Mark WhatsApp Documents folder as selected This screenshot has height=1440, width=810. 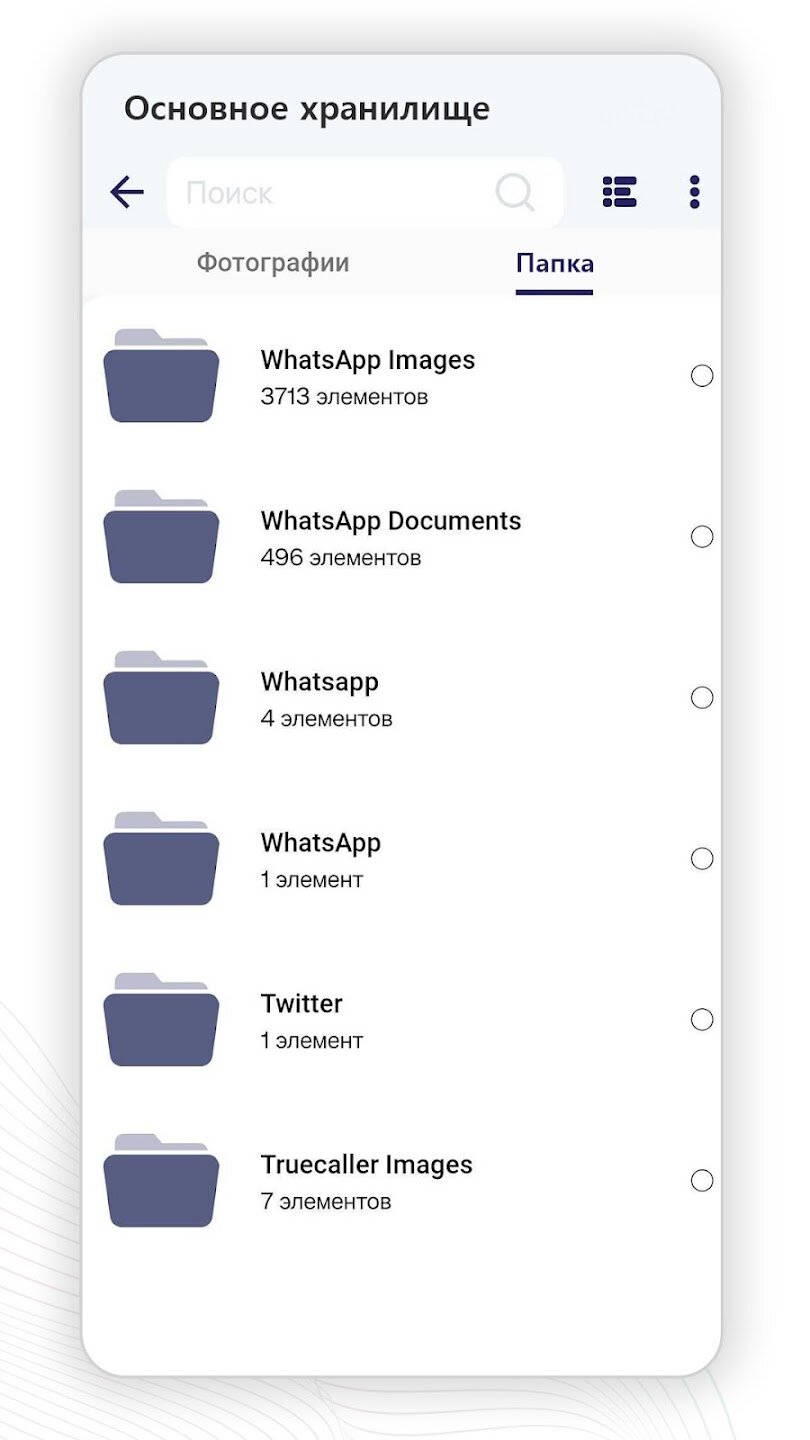coord(702,537)
